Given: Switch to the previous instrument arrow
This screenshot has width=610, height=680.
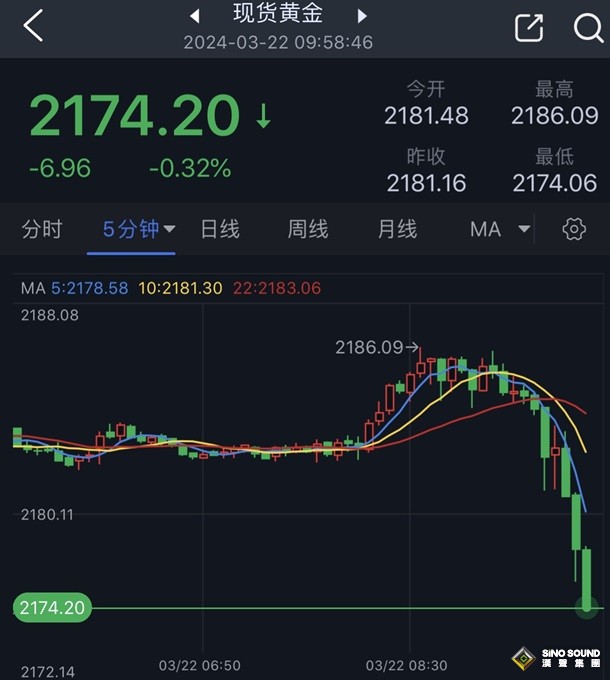Looking at the screenshot, I should tap(195, 16).
